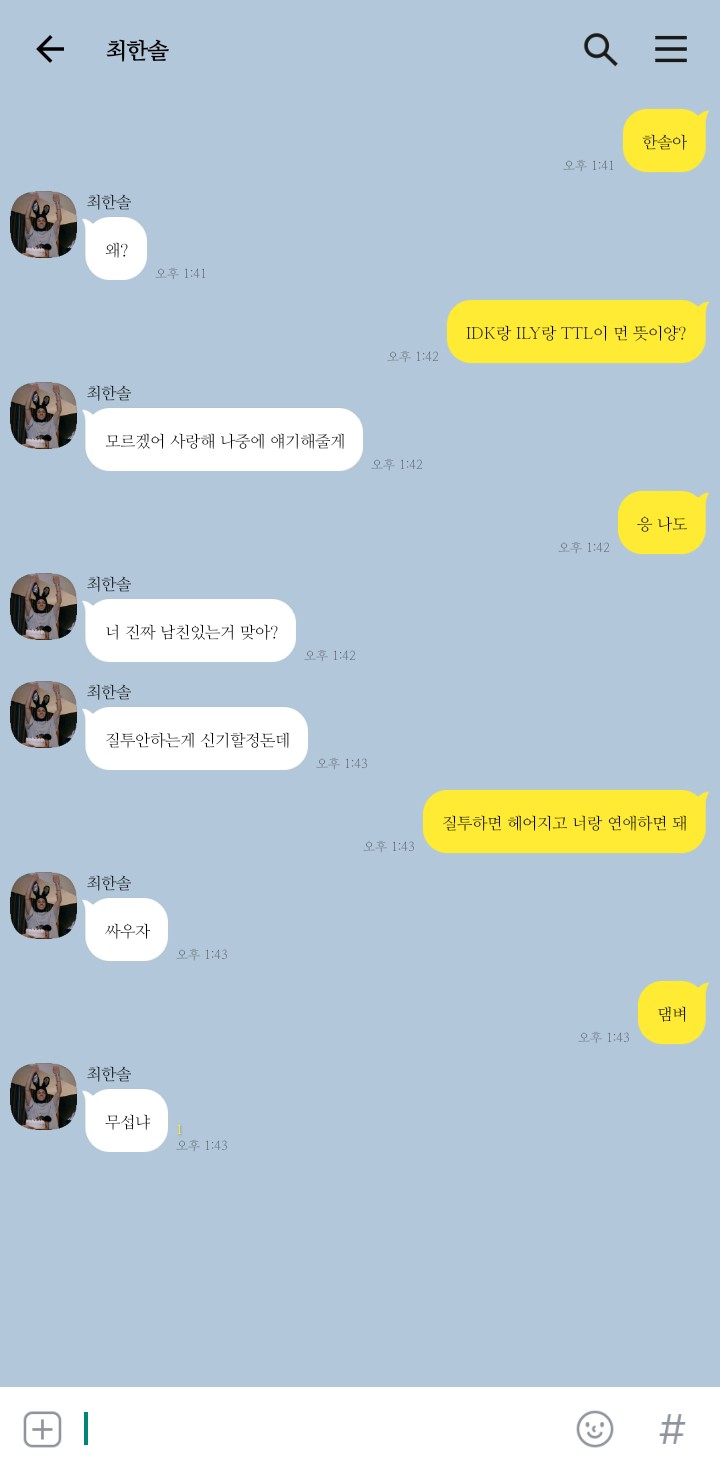Open the emoticon picker
This screenshot has width=720, height=1471.
(595, 1429)
